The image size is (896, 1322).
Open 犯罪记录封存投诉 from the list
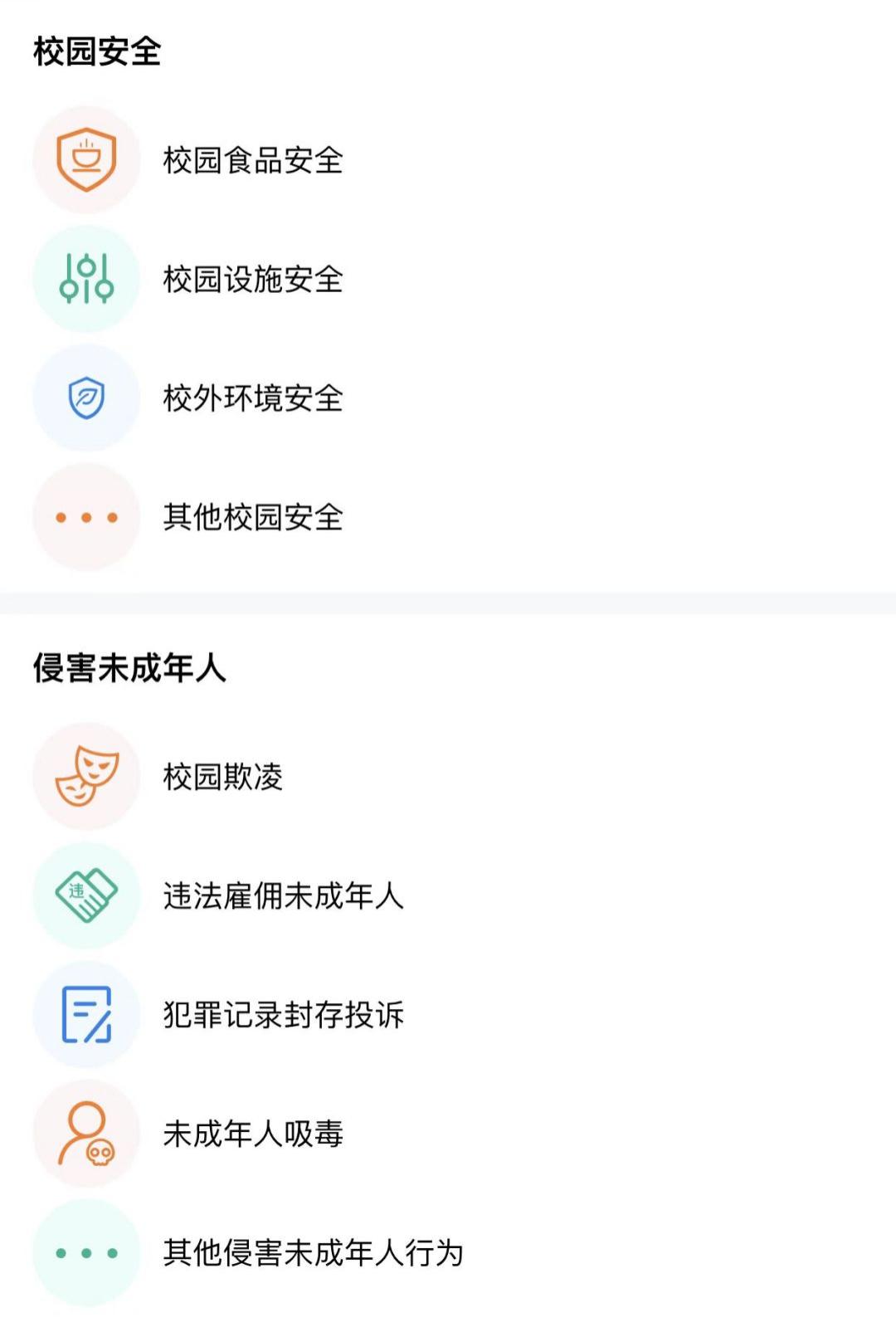[282, 1013]
